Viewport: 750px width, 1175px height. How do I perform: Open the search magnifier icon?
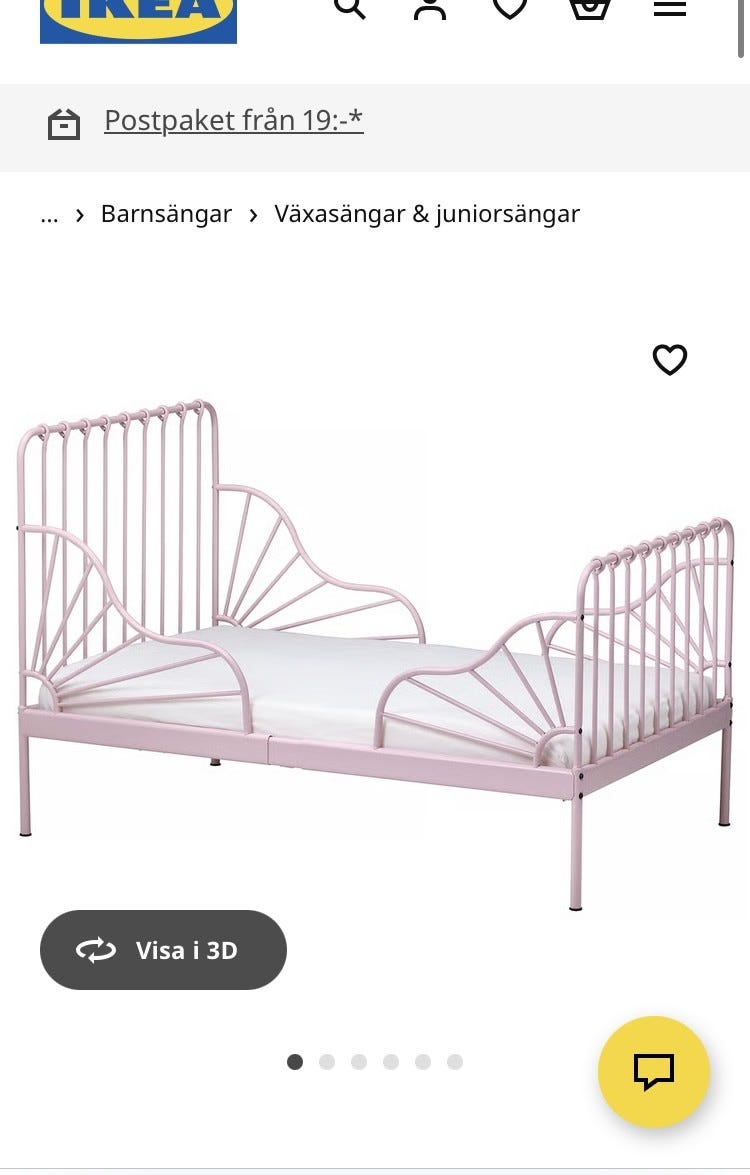[x=349, y=8]
